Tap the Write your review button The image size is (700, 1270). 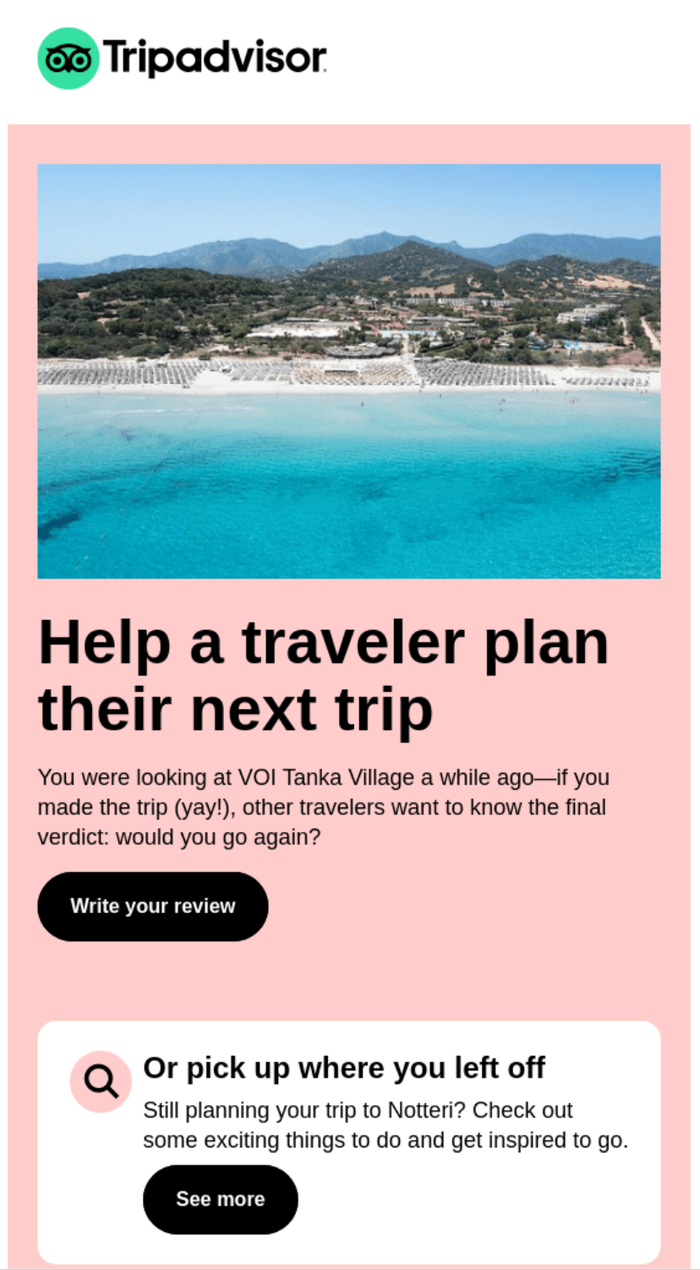click(x=153, y=906)
